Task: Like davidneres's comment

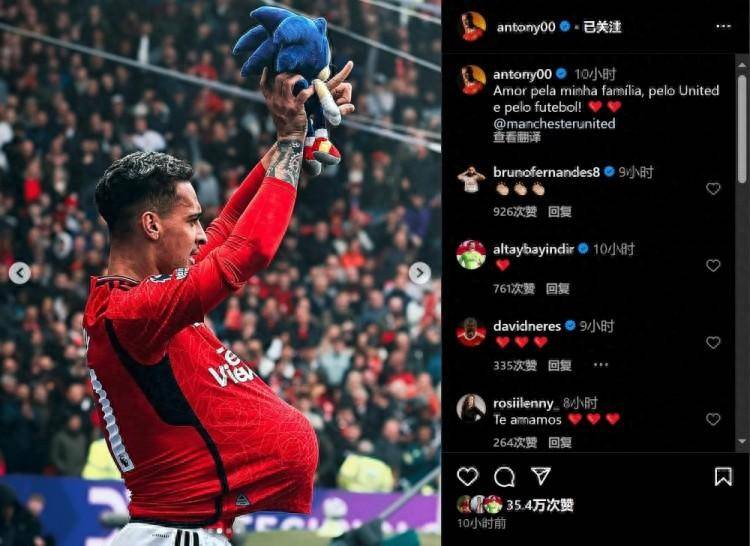Action: 713,342
